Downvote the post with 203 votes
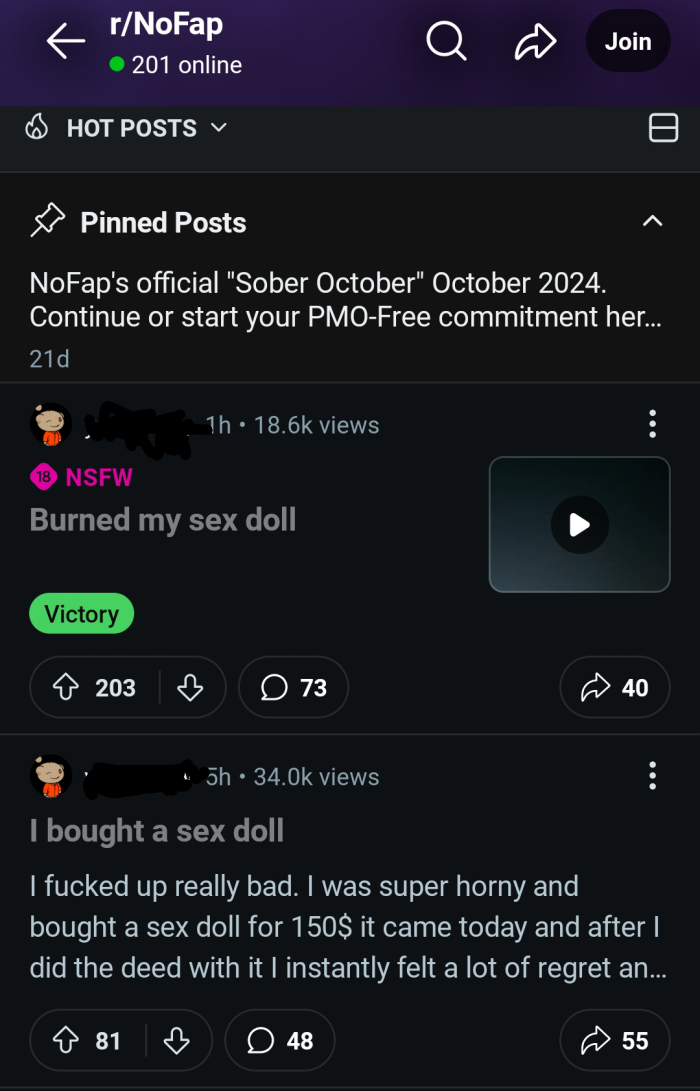The height and width of the screenshot is (1091, 700). pos(190,688)
